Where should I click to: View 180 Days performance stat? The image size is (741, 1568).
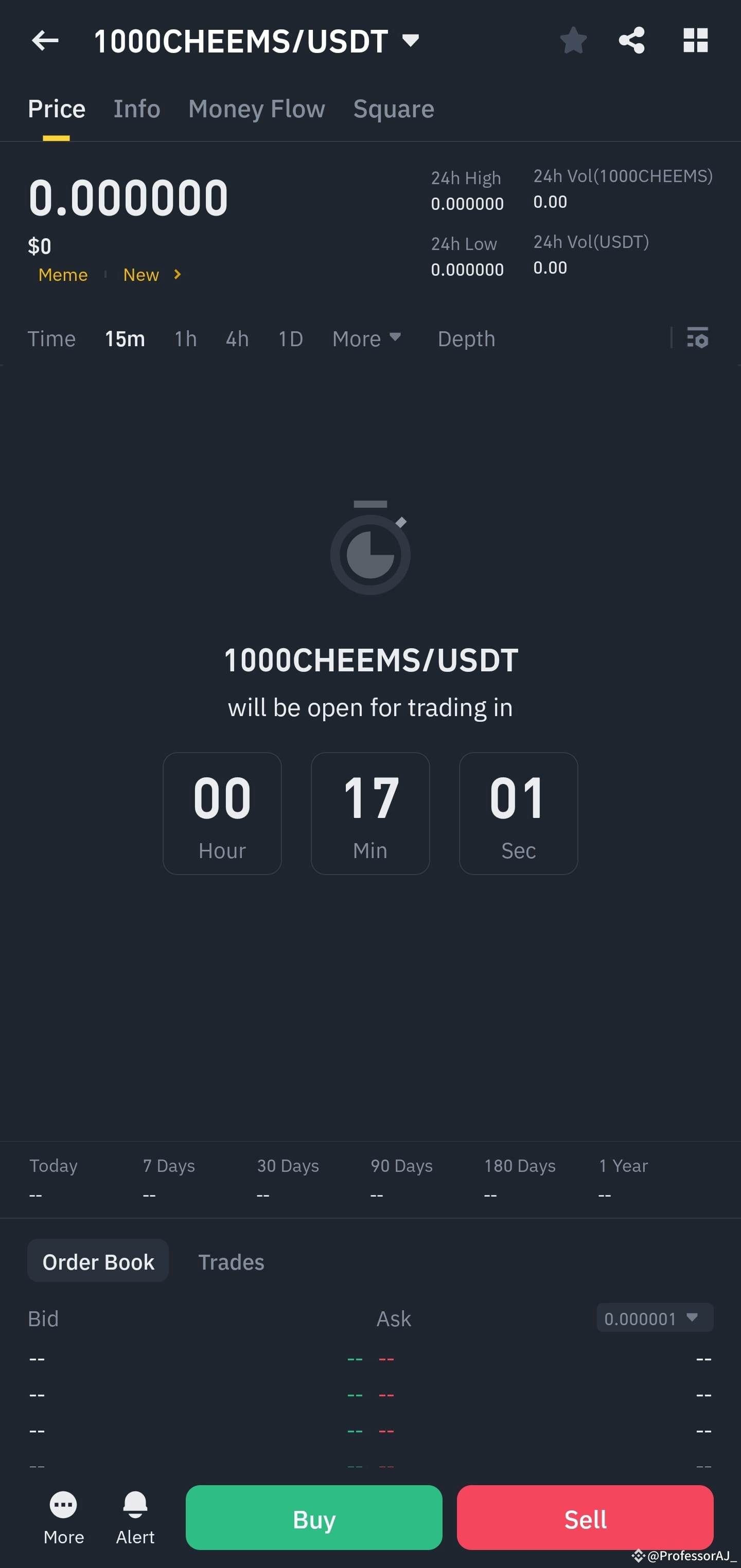pyautogui.click(x=519, y=1166)
